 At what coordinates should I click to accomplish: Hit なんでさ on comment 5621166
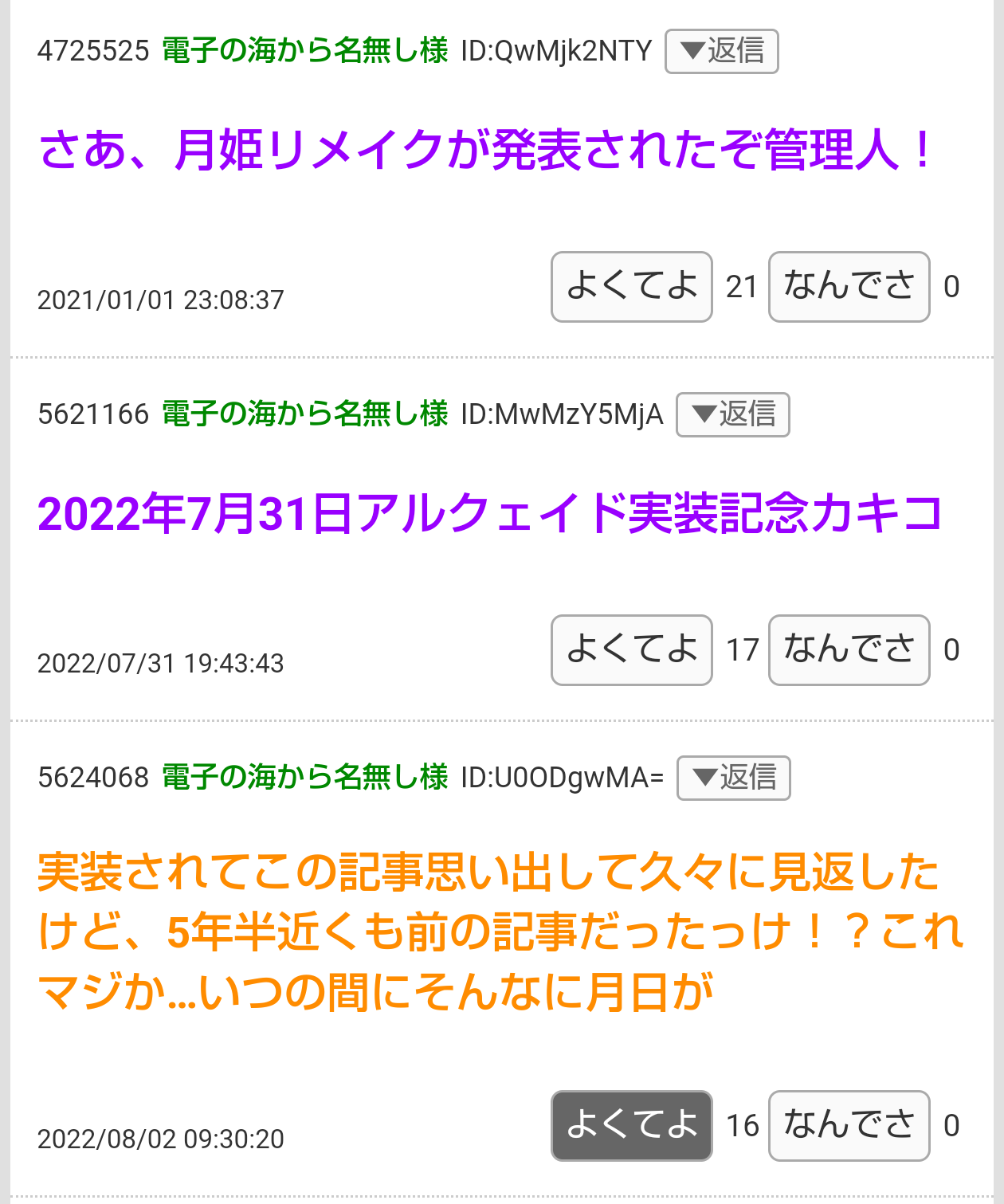[x=849, y=650]
